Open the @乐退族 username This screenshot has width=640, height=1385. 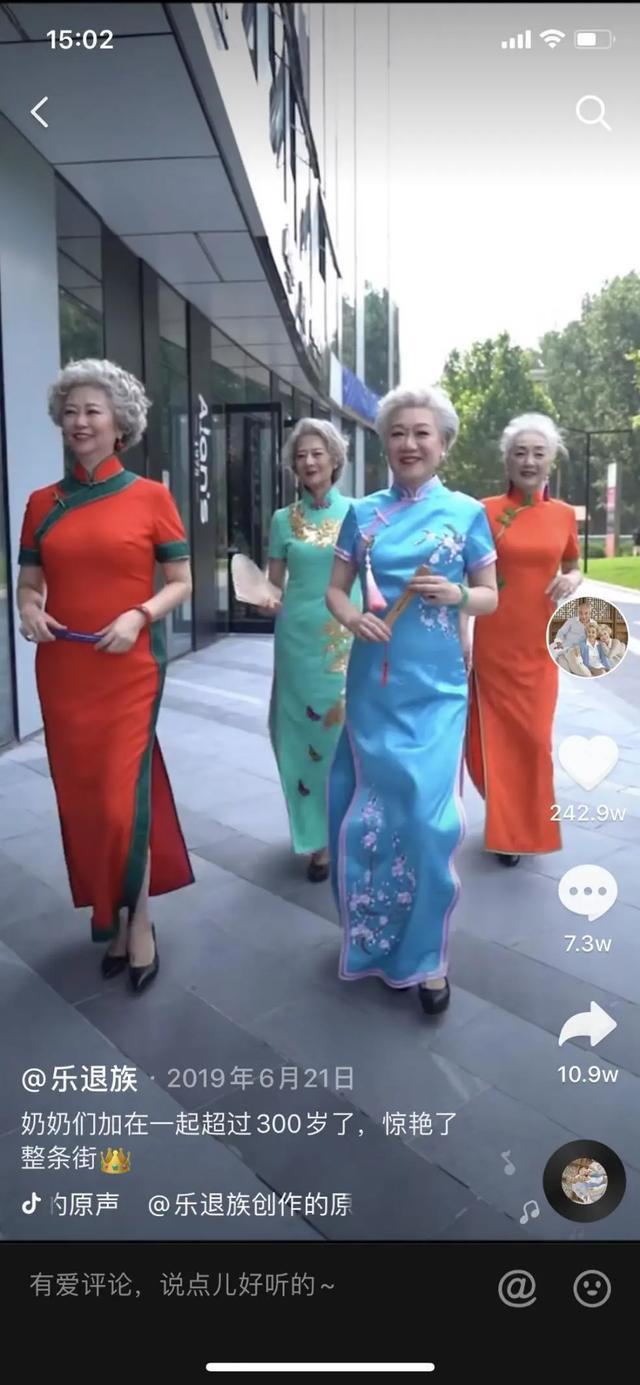(80, 1078)
